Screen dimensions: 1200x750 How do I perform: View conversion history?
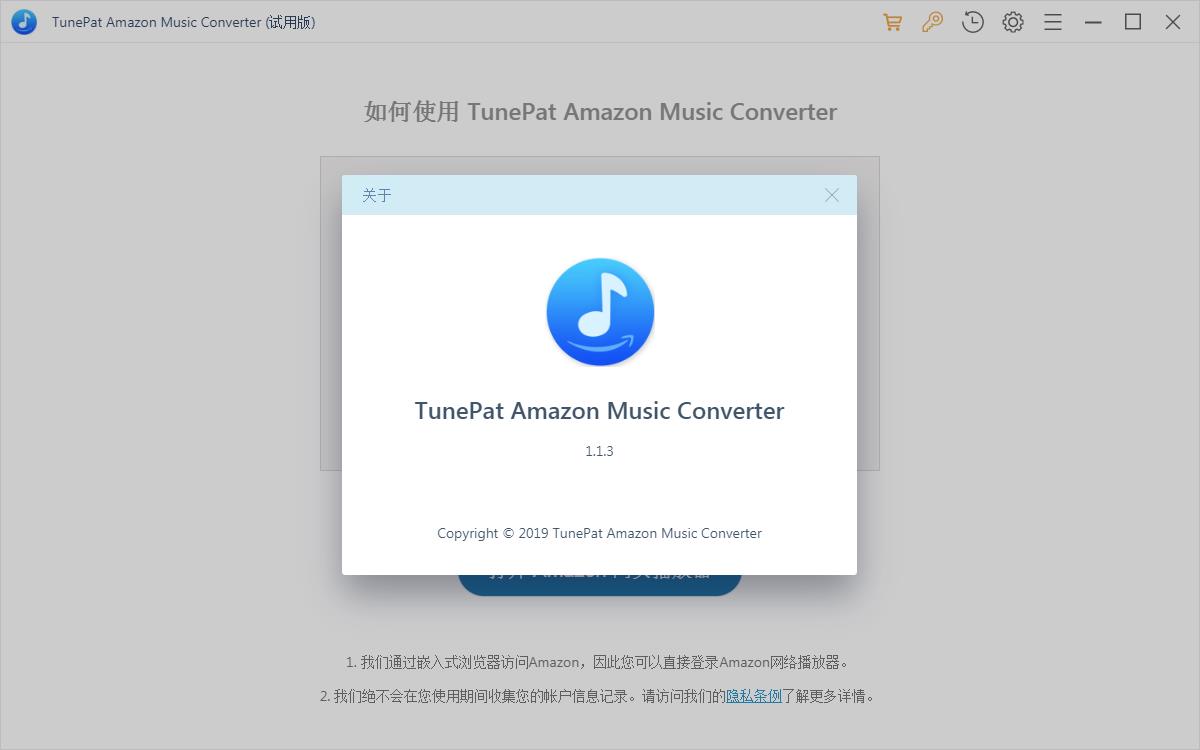[x=972, y=22]
